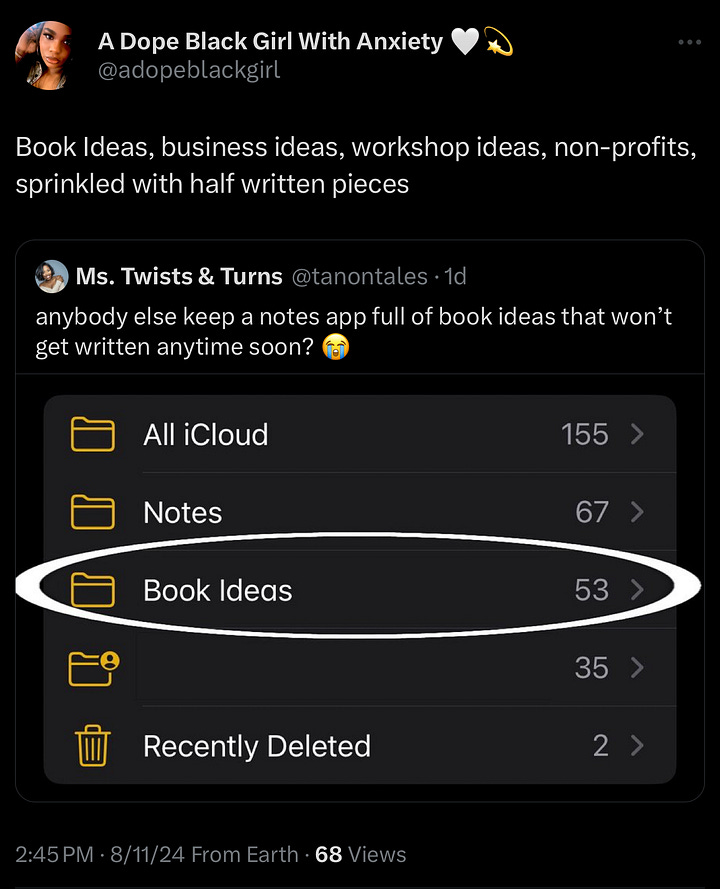Open A Dope Black Girl With Anxiety's avatar
The height and width of the screenshot is (889, 720).
[x=48, y=55]
